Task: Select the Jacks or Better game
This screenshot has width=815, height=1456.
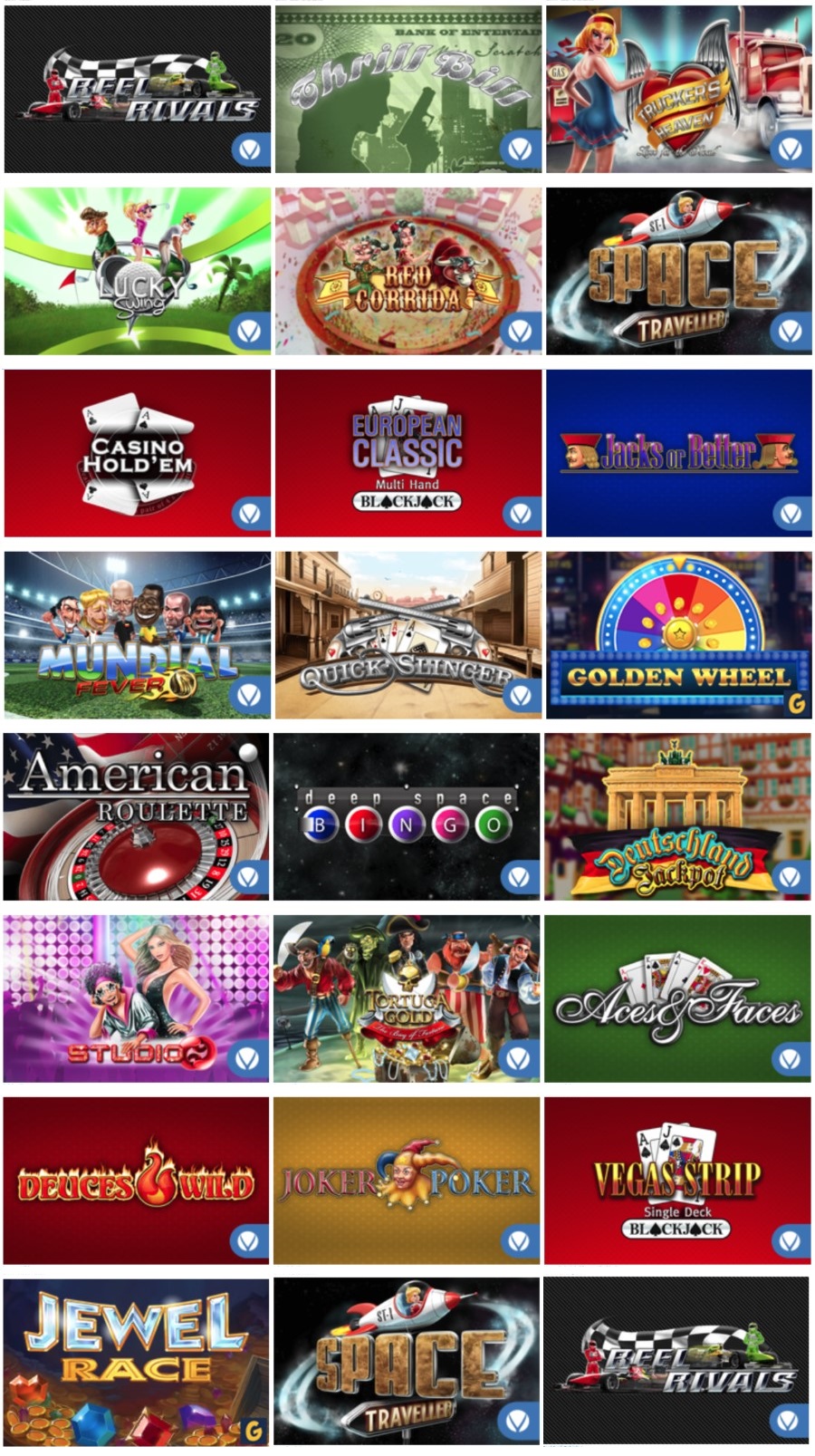Action: click(x=678, y=453)
